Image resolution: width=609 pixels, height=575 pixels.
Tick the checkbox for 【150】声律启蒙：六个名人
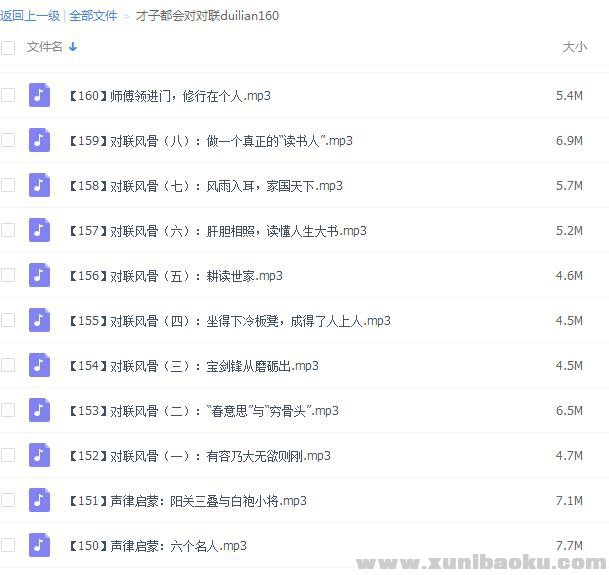(x=8, y=546)
